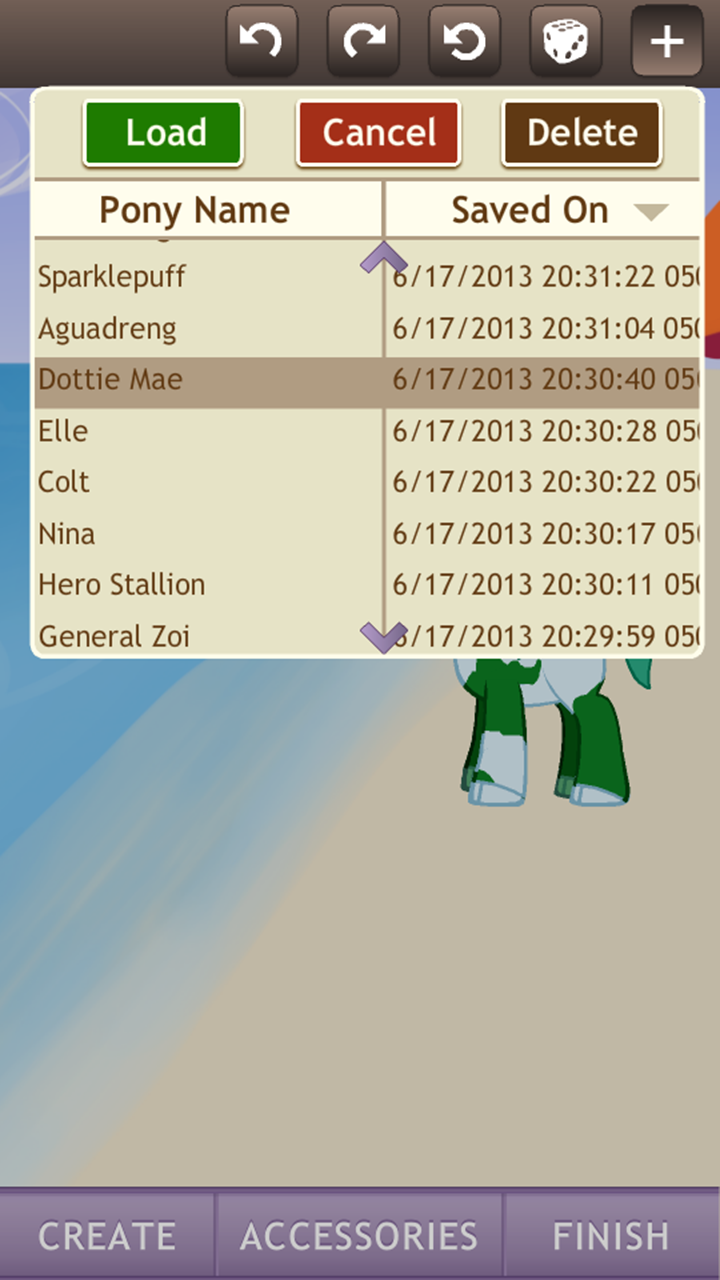This screenshot has height=1280, width=720.
Task: Undo the last pony edit
Action: click(262, 42)
